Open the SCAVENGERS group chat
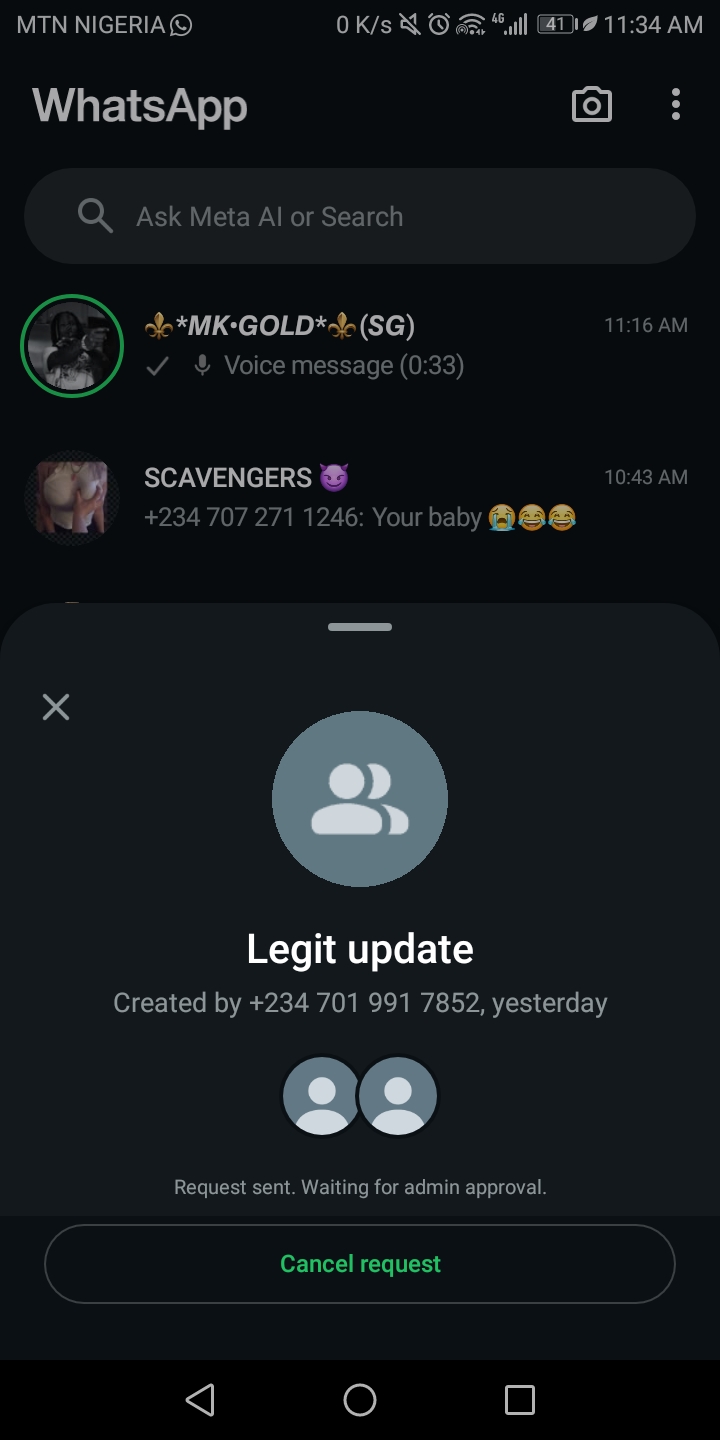Screen dimensions: 720x1440 400,497
